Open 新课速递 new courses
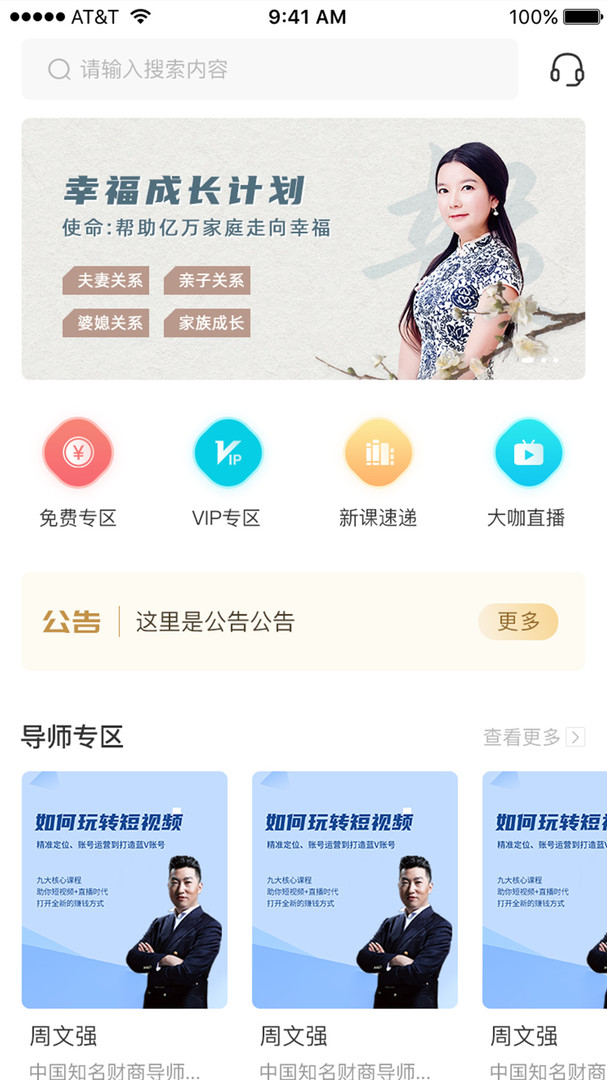Image resolution: width=607 pixels, height=1080 pixels. coord(378,473)
